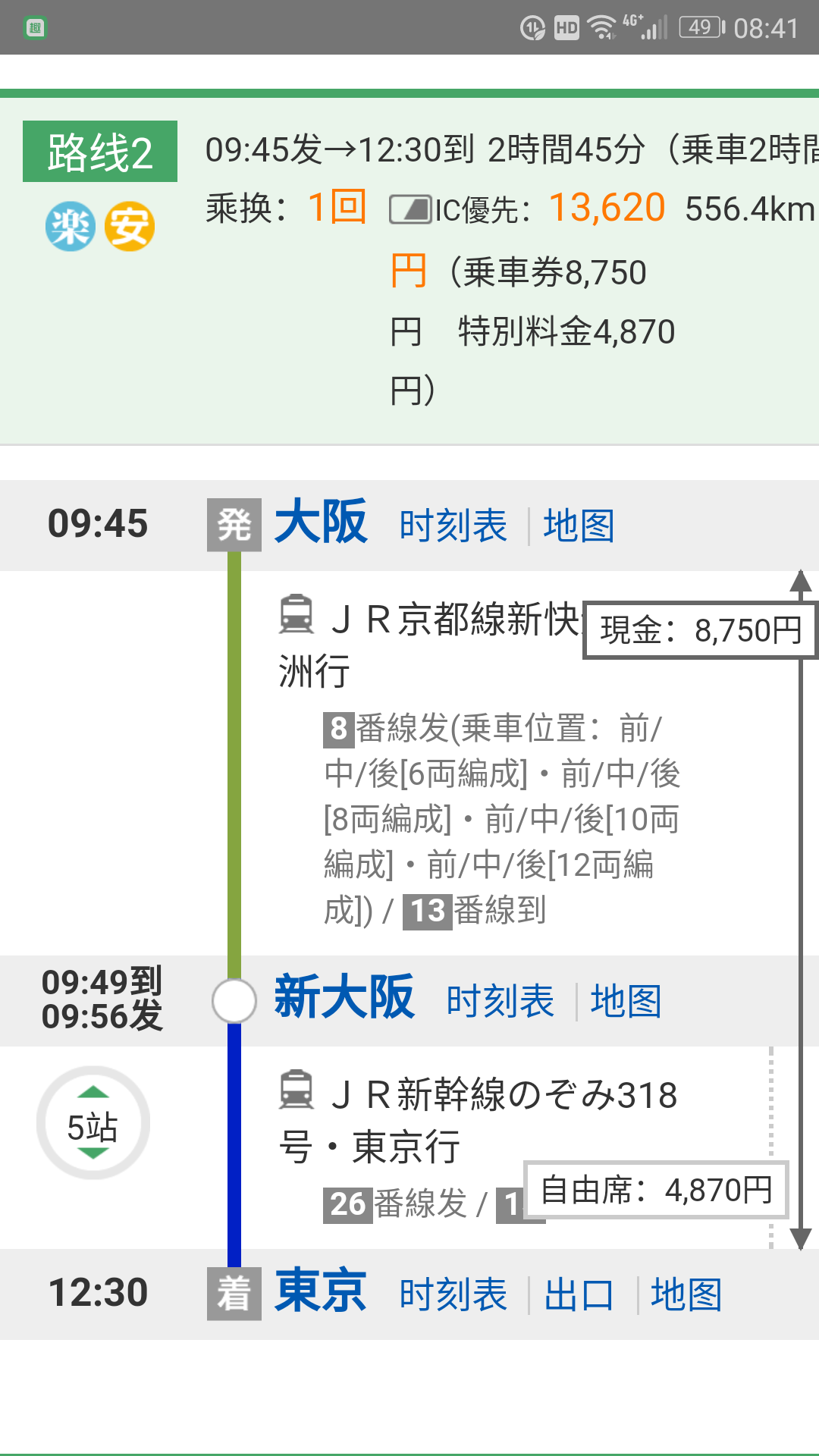The height and width of the screenshot is (1456, 819).
Task: Open 时刻表 timetable for 大阪 station
Action: pos(453,526)
